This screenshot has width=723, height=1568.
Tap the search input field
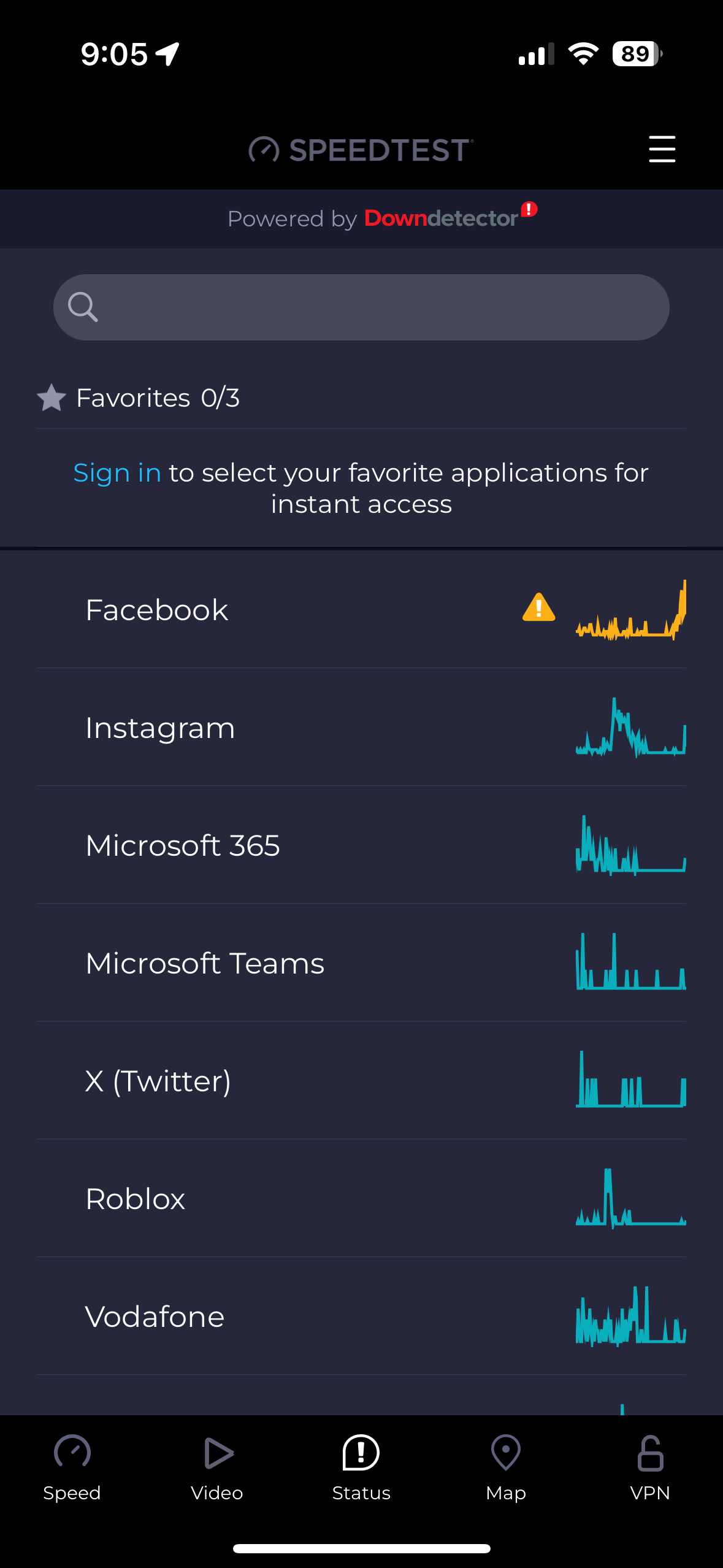tap(361, 307)
